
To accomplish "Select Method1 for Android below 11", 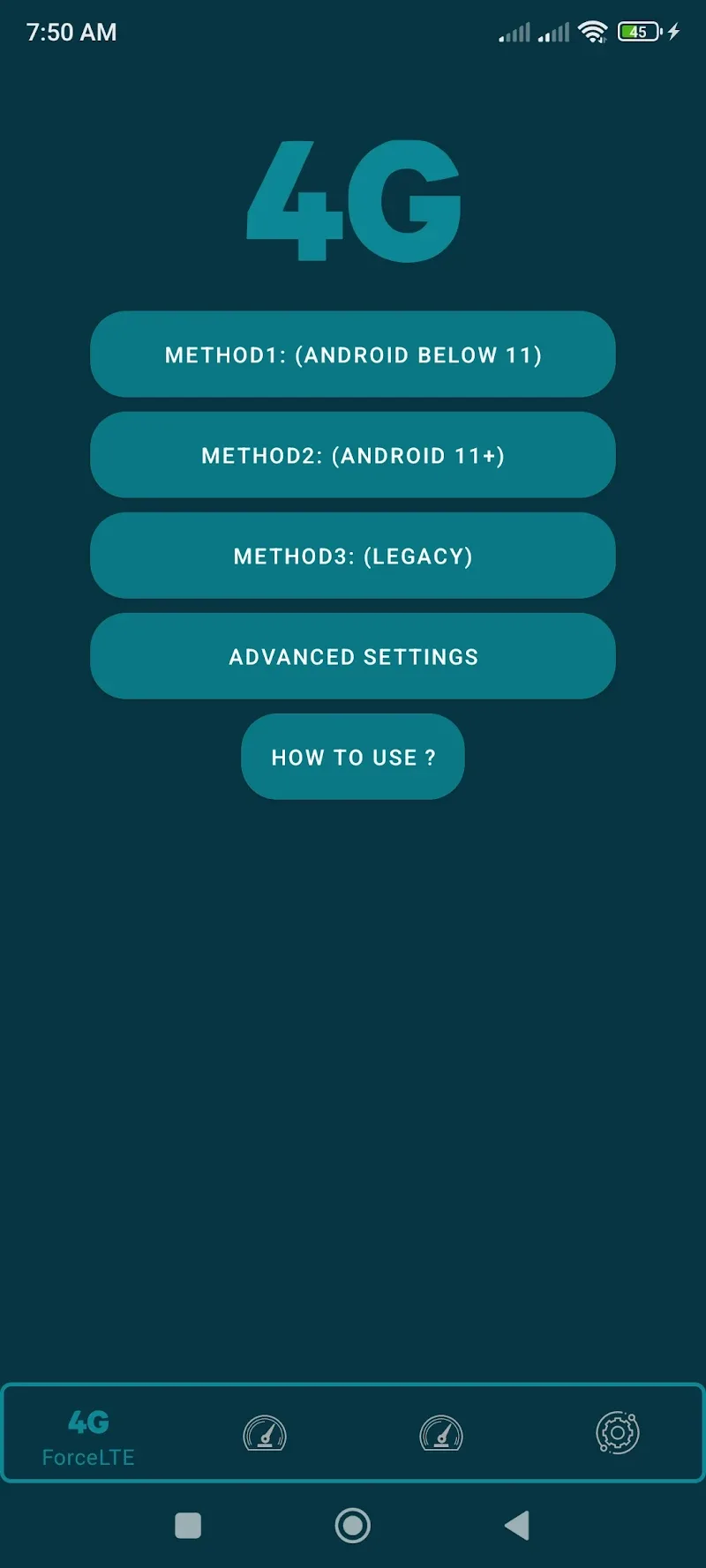I will pos(353,355).
